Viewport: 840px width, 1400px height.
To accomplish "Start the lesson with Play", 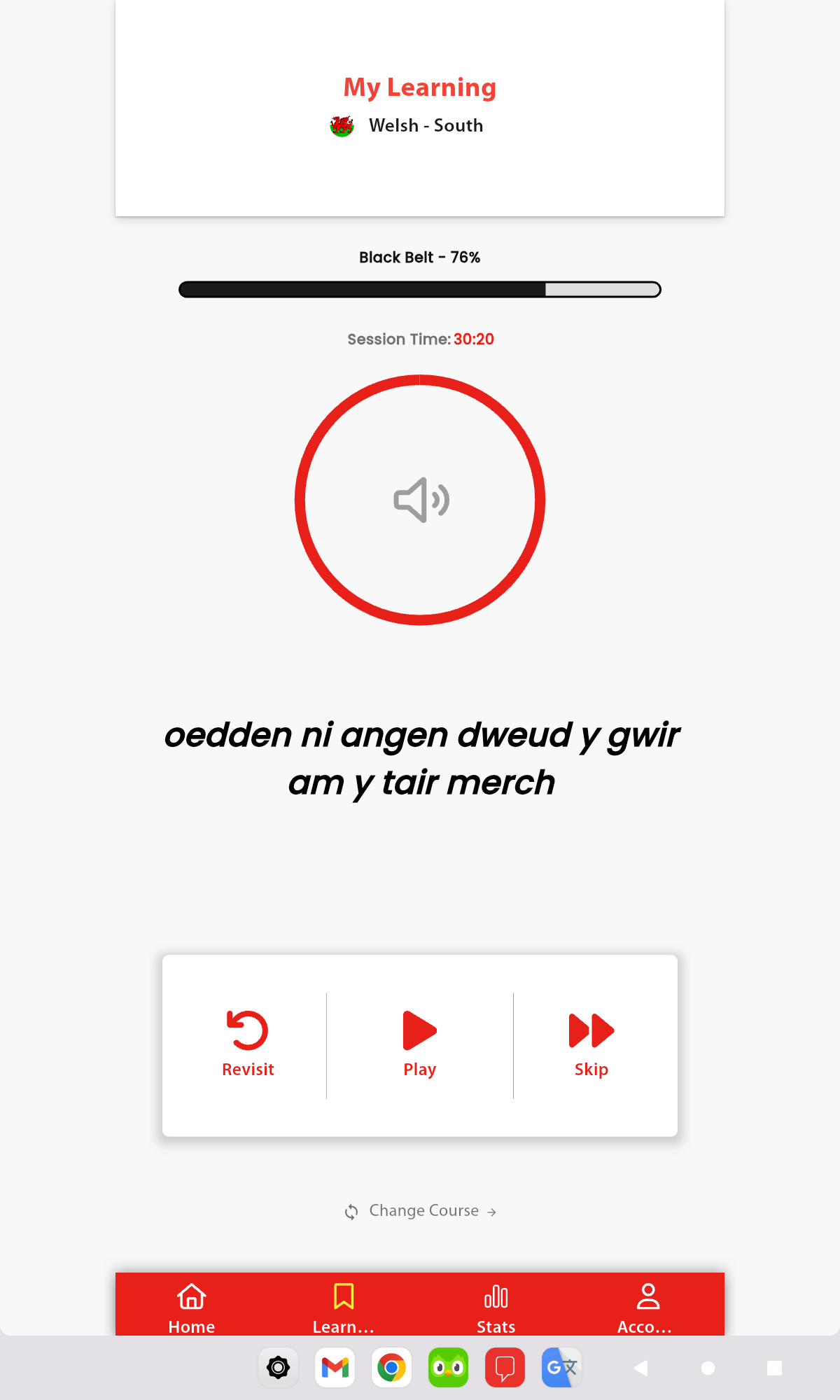I will click(x=420, y=1044).
